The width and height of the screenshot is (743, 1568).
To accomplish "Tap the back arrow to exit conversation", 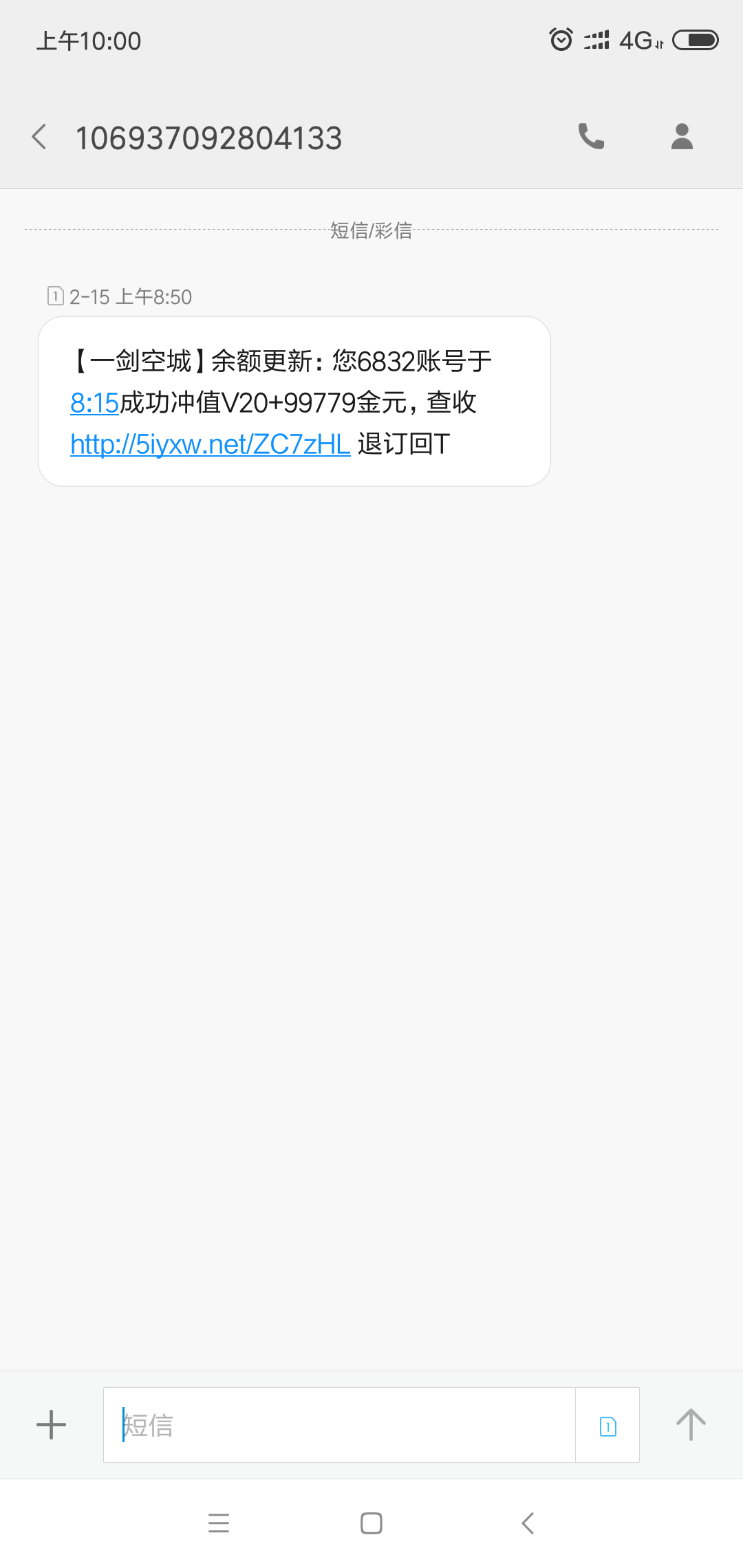I will tap(39, 137).
